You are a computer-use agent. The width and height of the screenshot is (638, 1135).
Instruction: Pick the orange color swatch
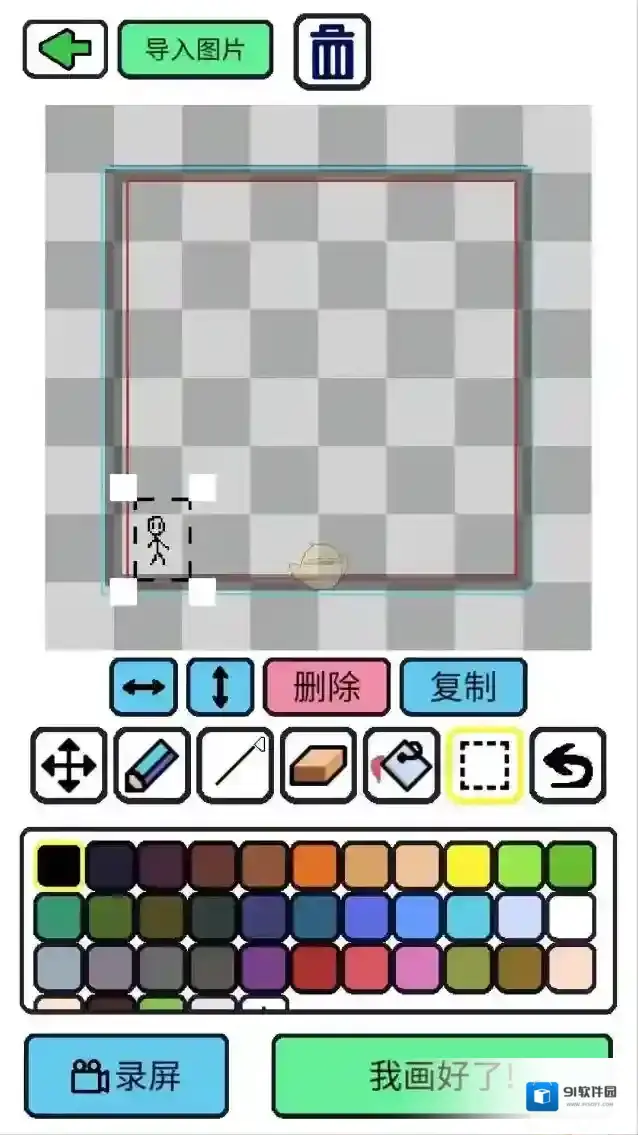[x=316, y=866]
